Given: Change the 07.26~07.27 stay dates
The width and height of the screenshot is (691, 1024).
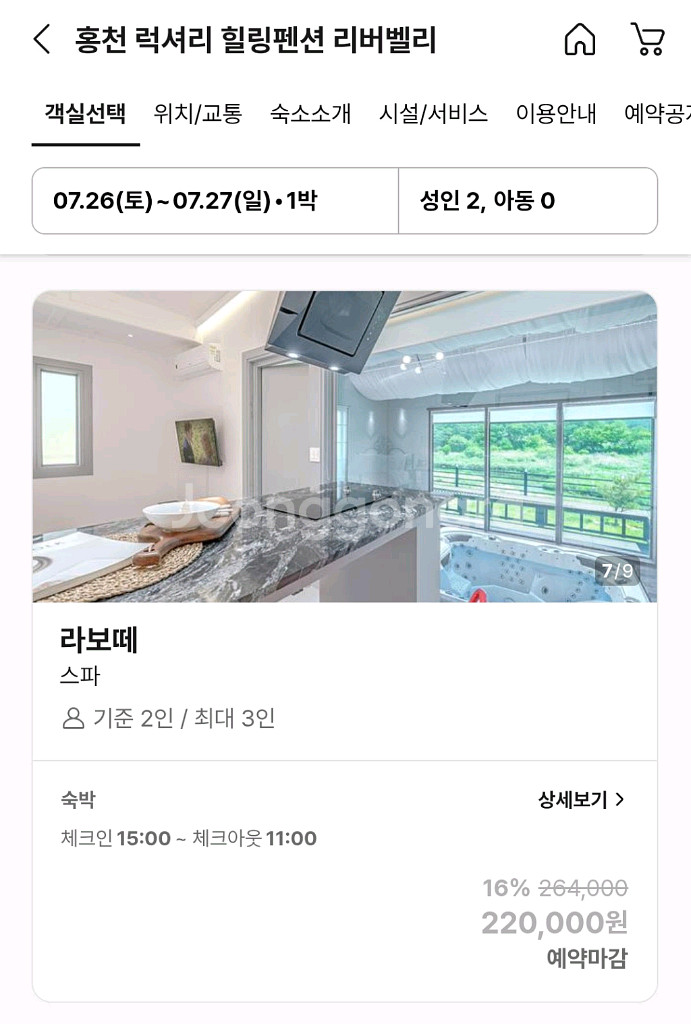Looking at the screenshot, I should [215, 201].
